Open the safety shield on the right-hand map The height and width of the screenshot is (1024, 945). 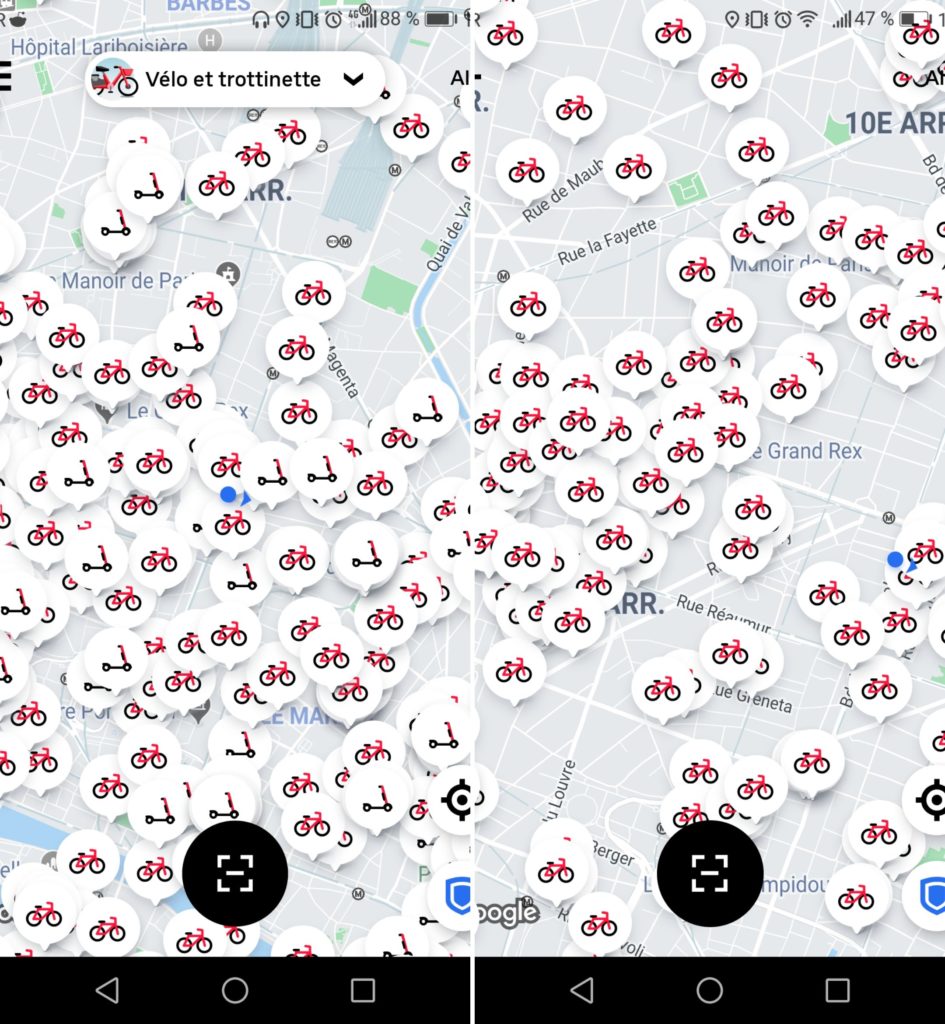930,896
